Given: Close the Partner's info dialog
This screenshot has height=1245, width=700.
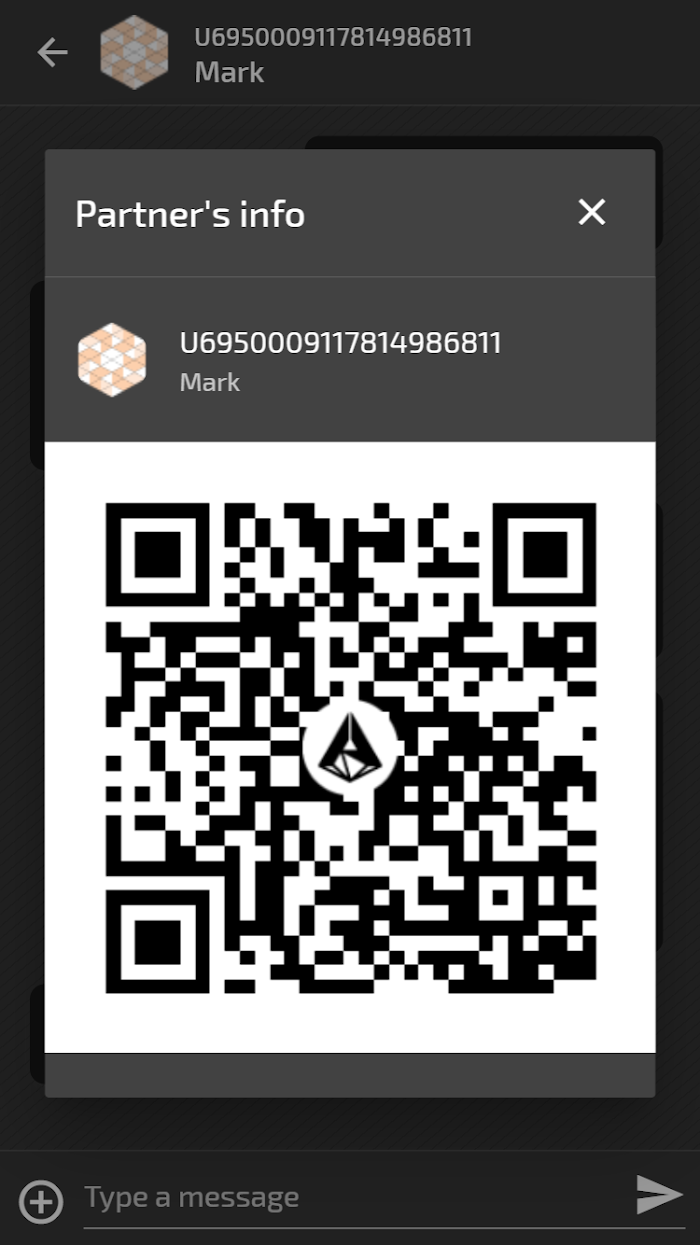Looking at the screenshot, I should pos(592,212).
